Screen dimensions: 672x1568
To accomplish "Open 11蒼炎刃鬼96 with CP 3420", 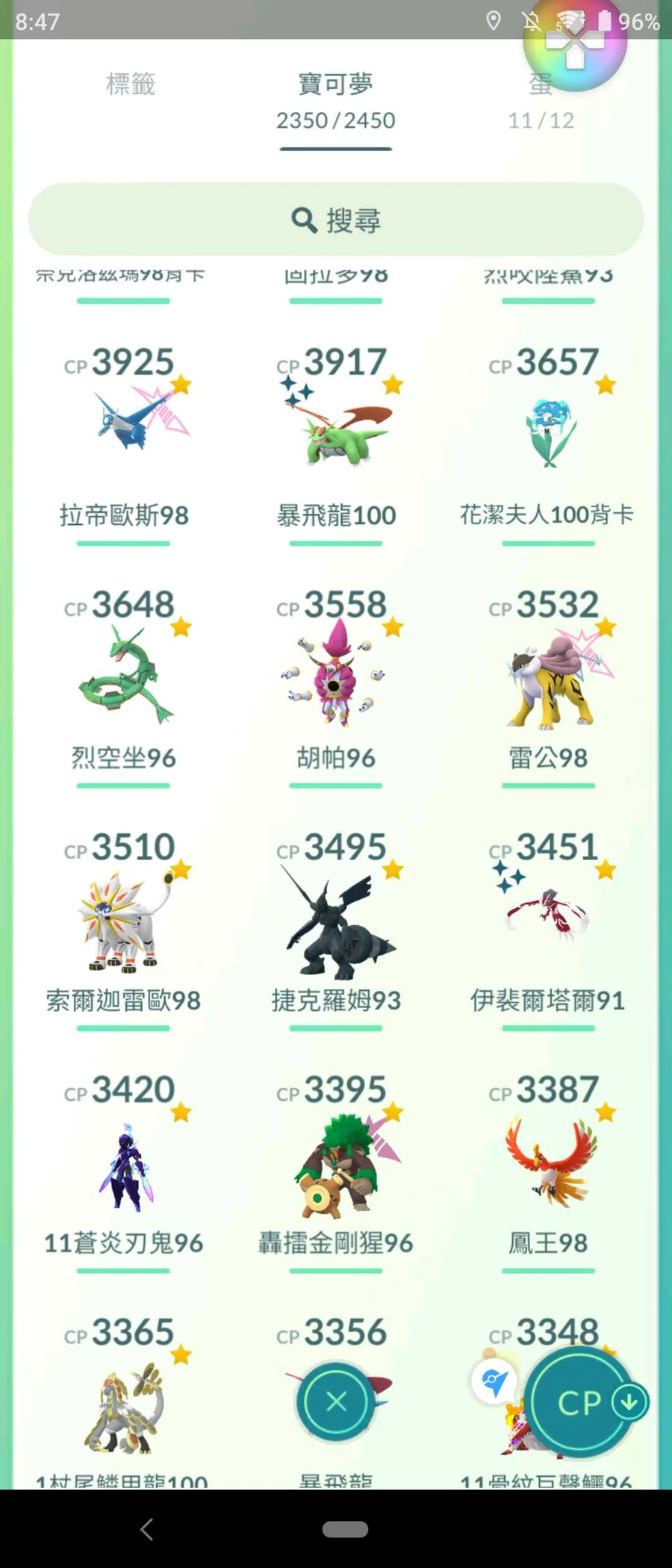I will click(124, 1159).
